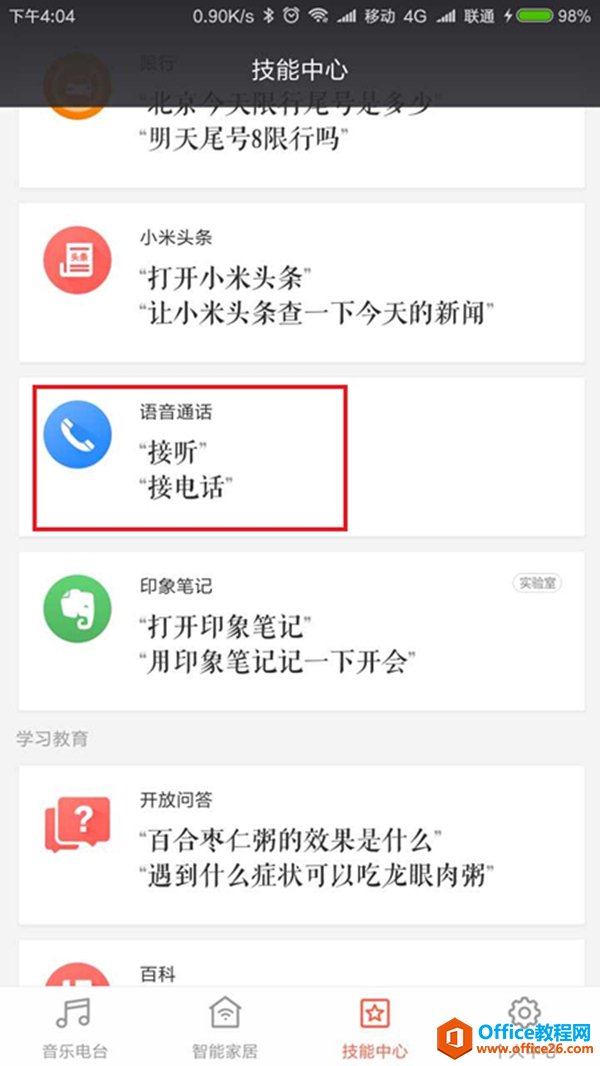Open the 开放问答 skill card
Screen dimensions: 600x1066
tap(302, 845)
